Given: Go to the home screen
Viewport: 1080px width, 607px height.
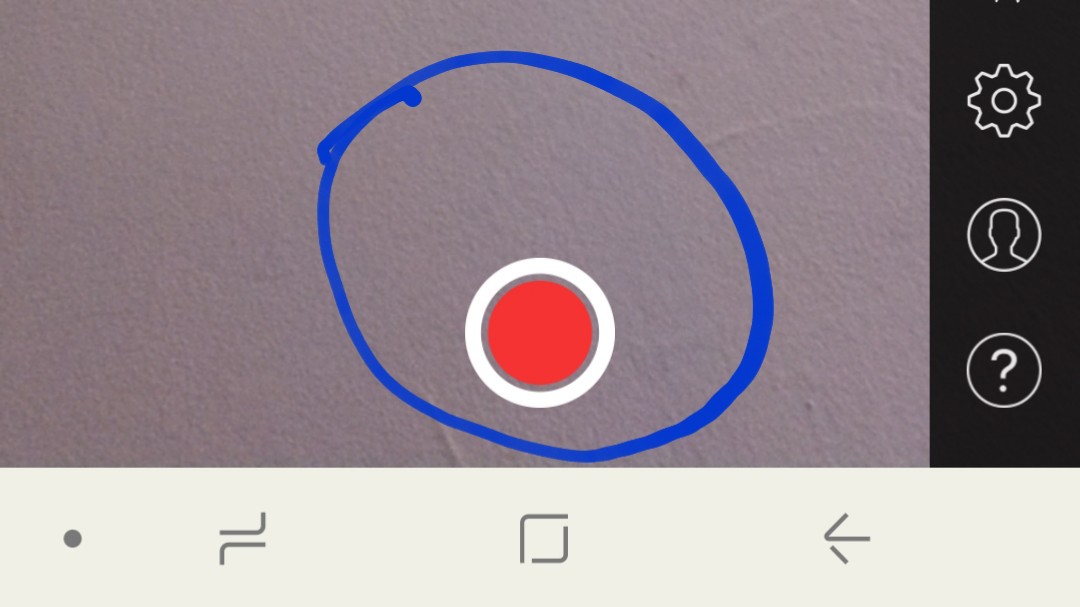Looking at the screenshot, I should [544, 538].
